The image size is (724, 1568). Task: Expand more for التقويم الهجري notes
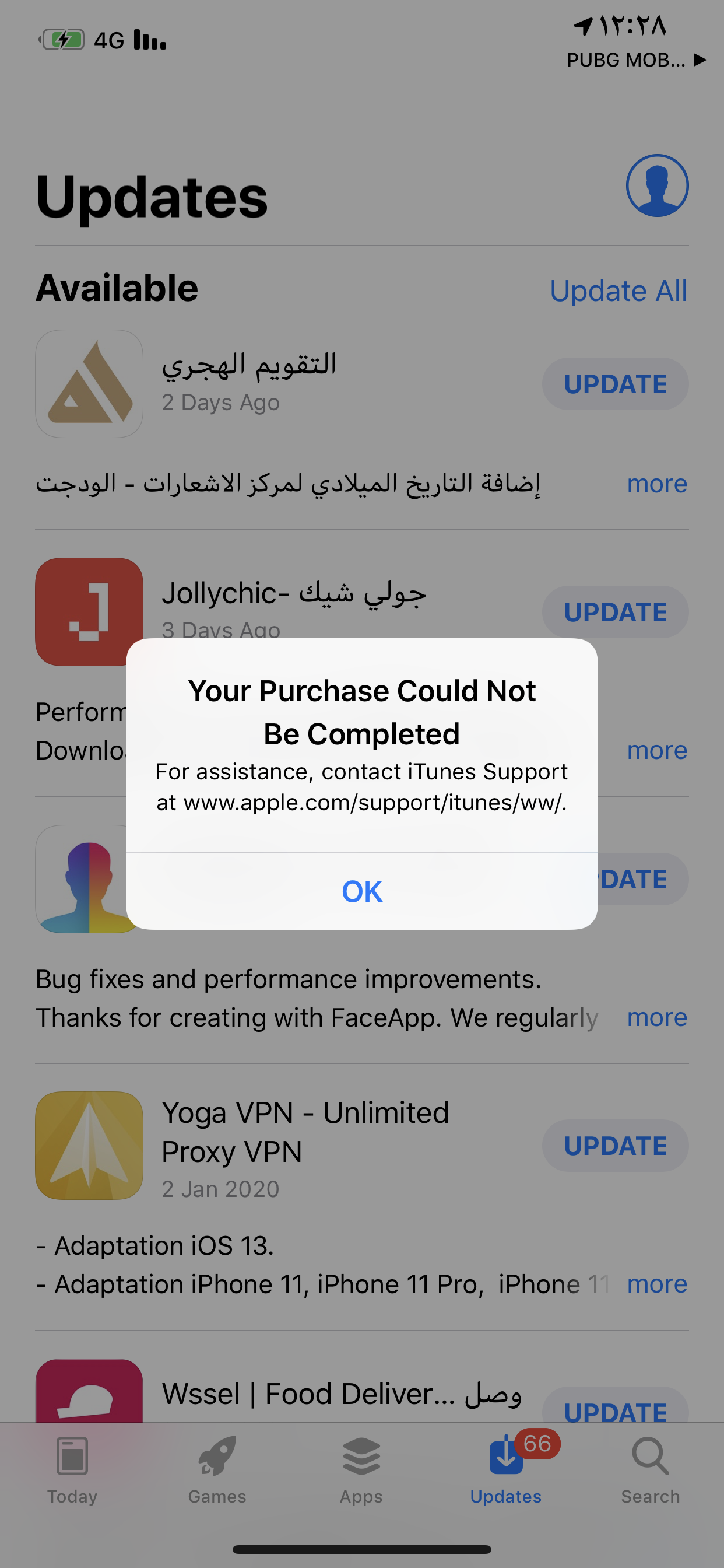[x=656, y=484]
